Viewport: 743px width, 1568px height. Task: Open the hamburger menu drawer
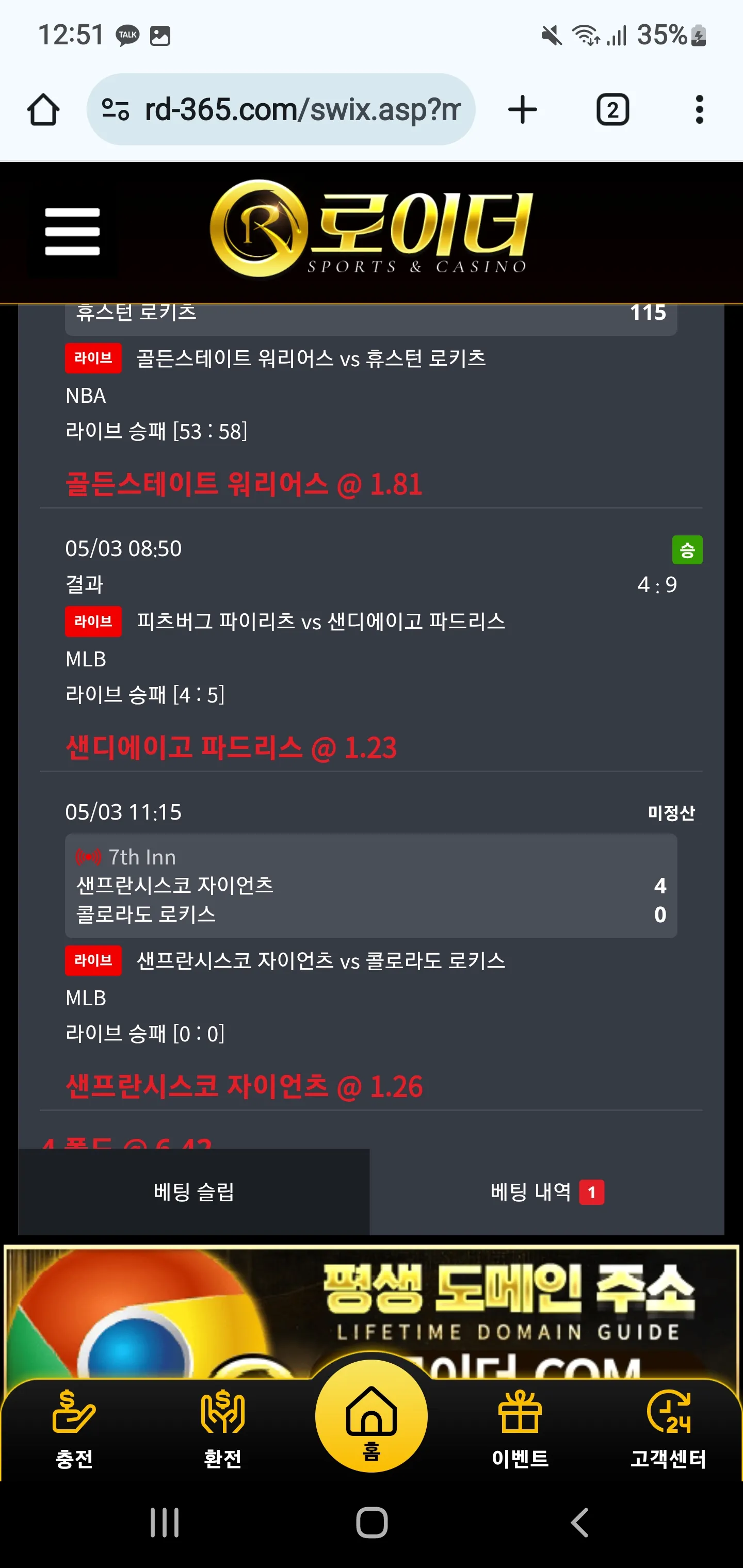pos(72,231)
